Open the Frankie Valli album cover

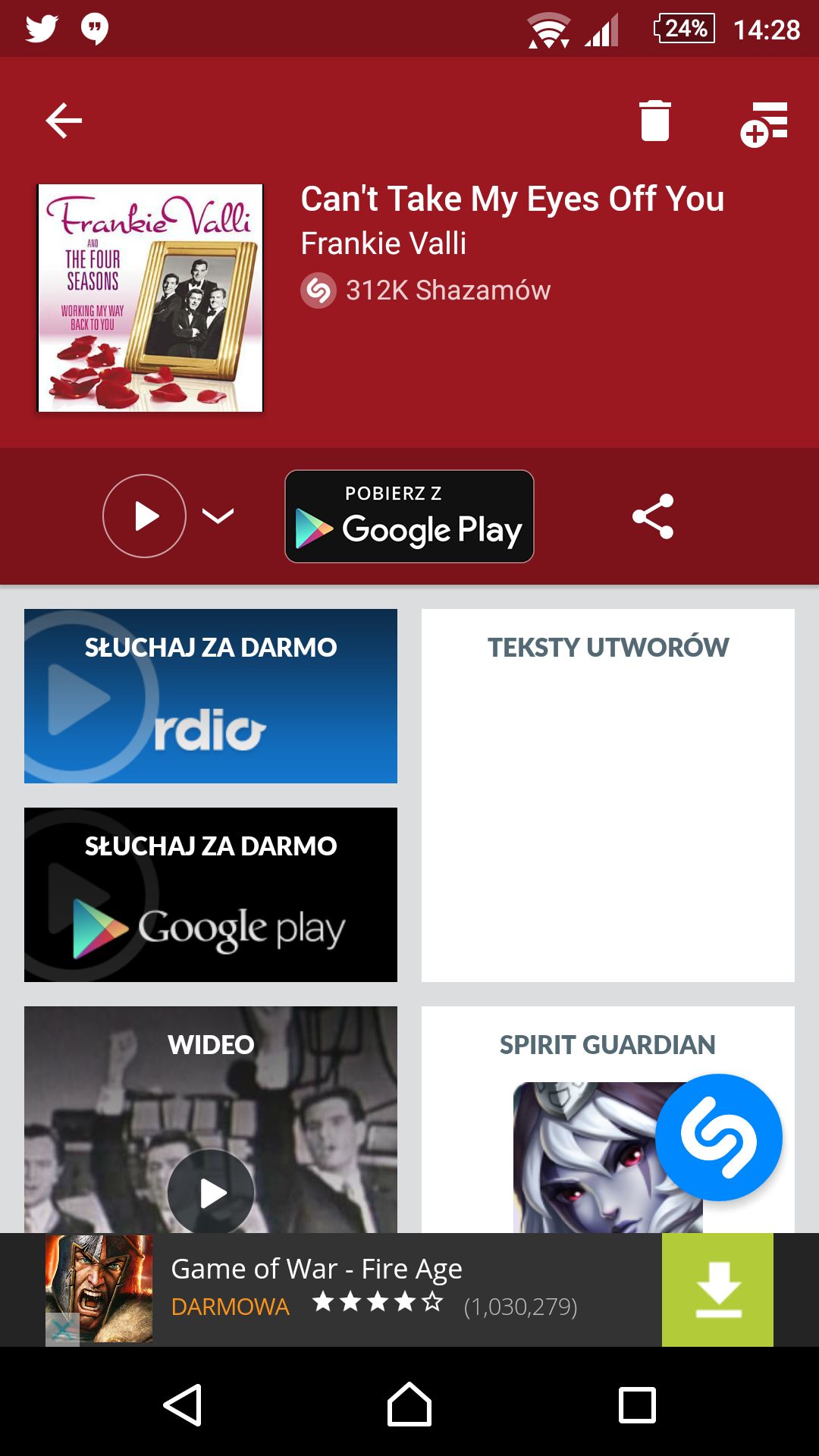[150, 298]
